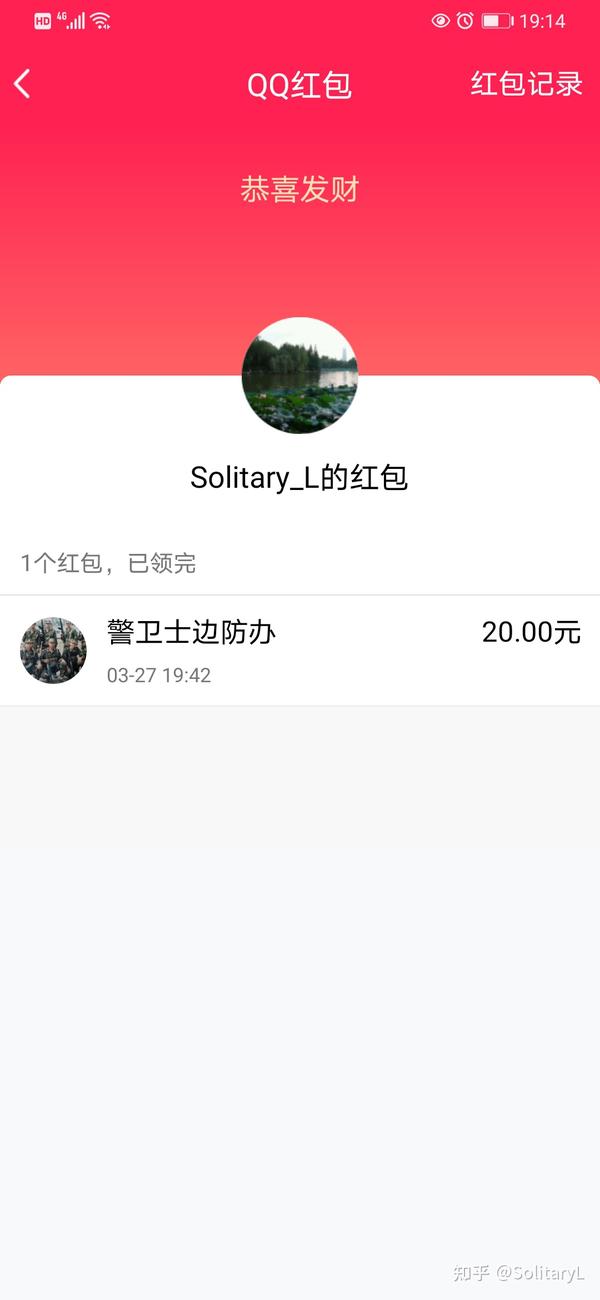Image resolution: width=600 pixels, height=1300 pixels.
Task: Open Solitary_L's profile avatar
Action: click(x=299, y=375)
